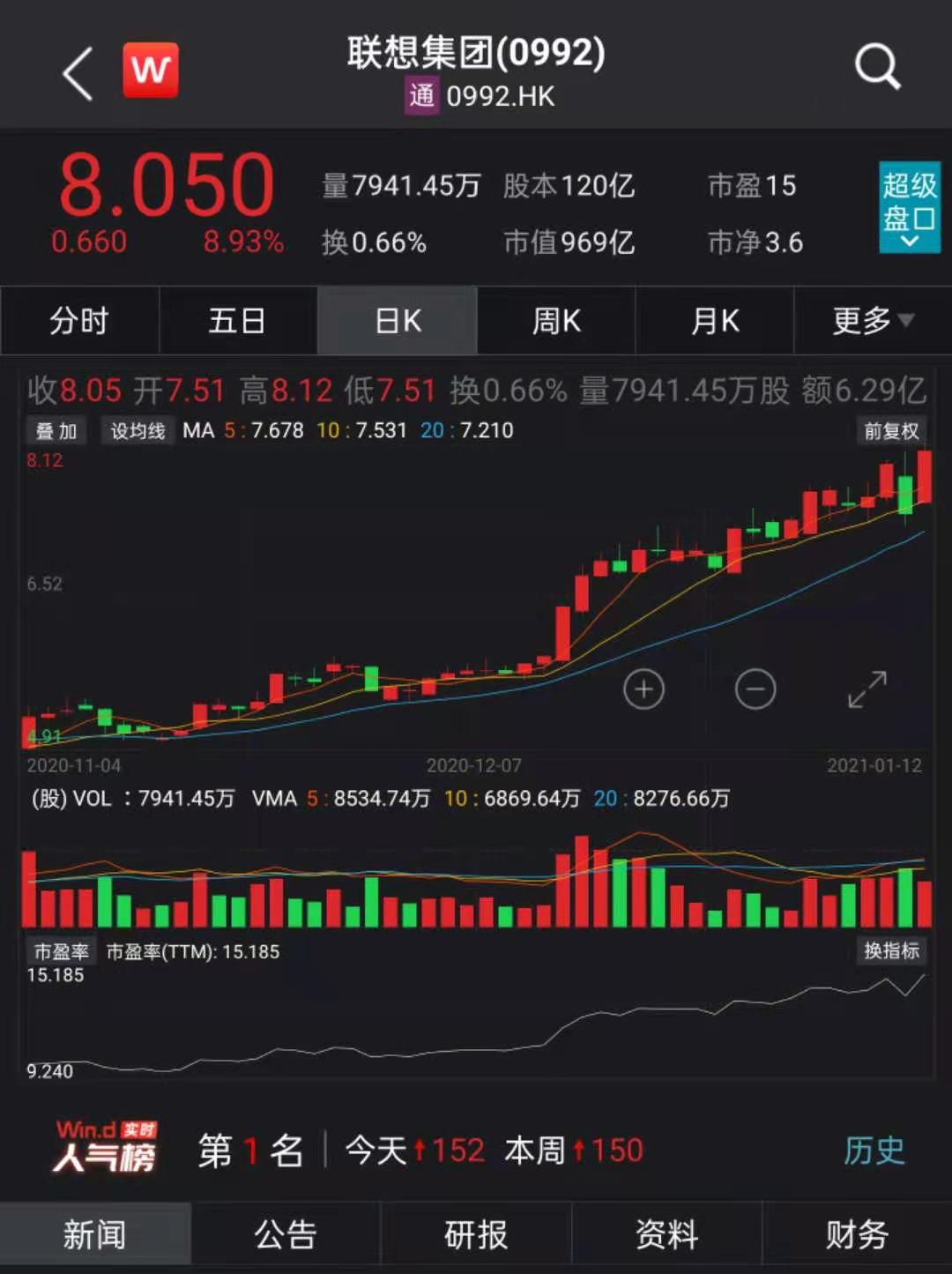Image resolution: width=952 pixels, height=1274 pixels.
Task: Switch to the 五日 chart tab
Action: tap(238, 321)
